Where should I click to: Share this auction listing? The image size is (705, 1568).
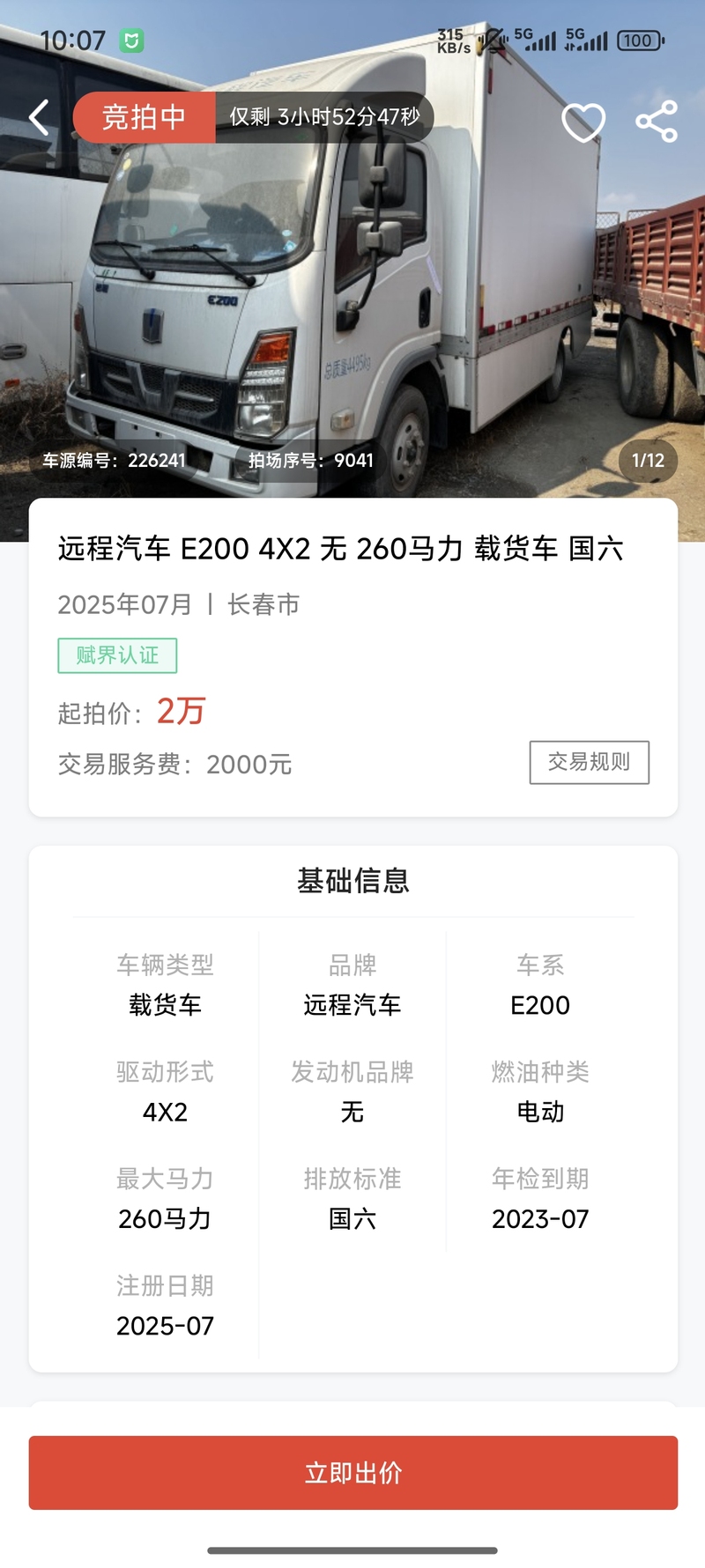(657, 122)
